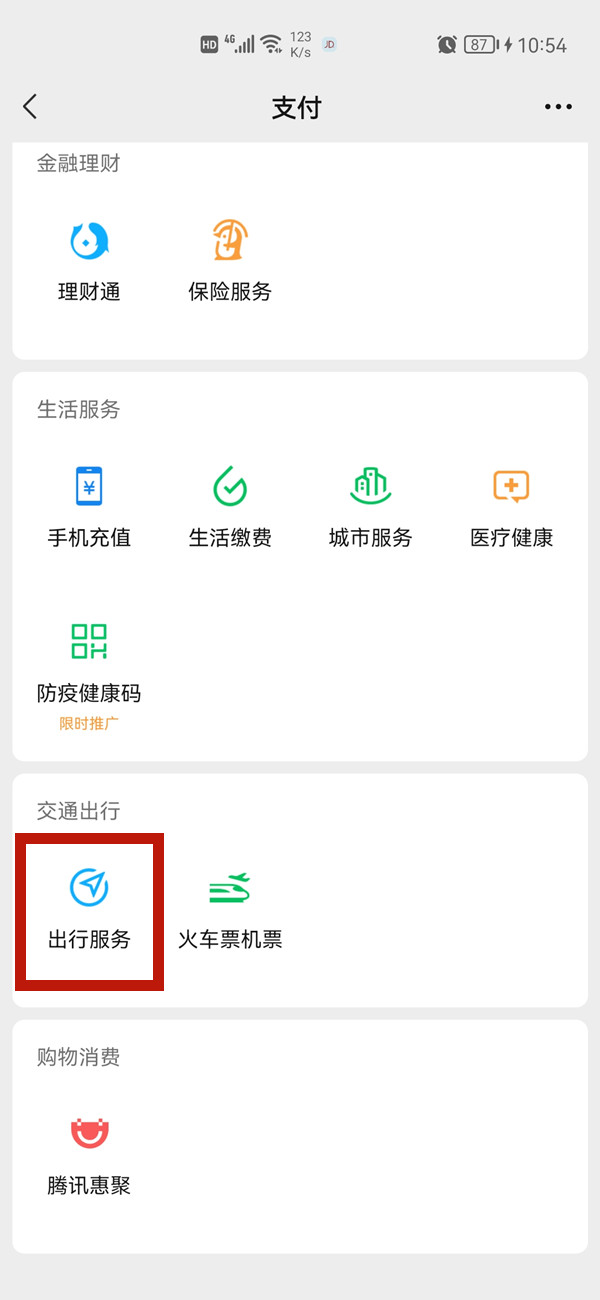Open 出行服务 travel services
The height and width of the screenshot is (1300, 600).
pyautogui.click(x=89, y=908)
